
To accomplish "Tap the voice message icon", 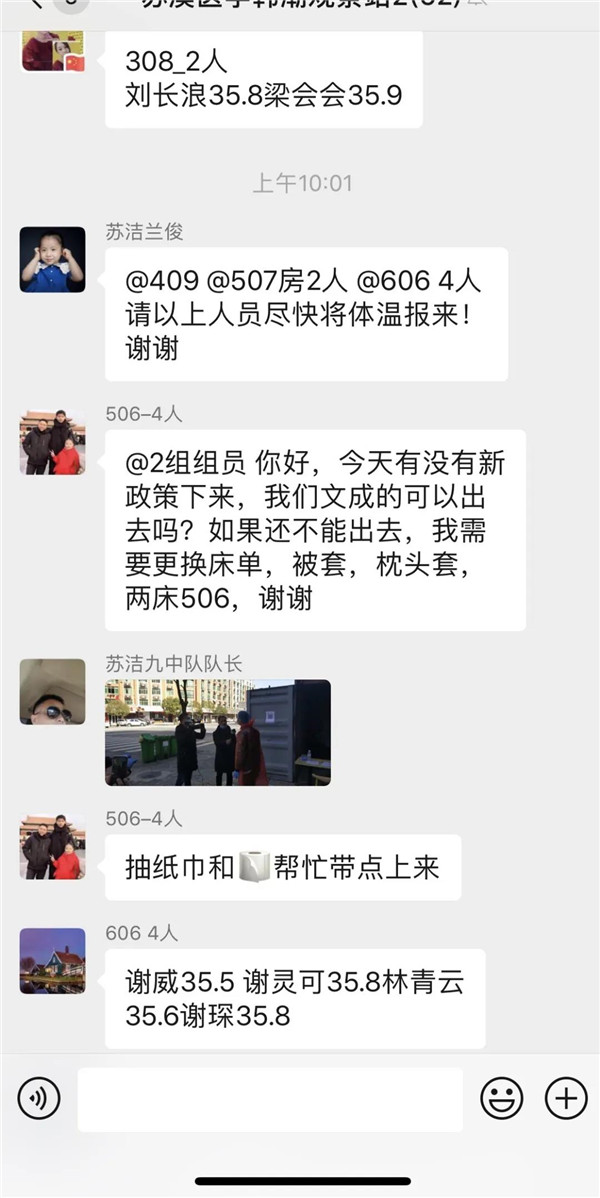I will click(x=39, y=1099).
